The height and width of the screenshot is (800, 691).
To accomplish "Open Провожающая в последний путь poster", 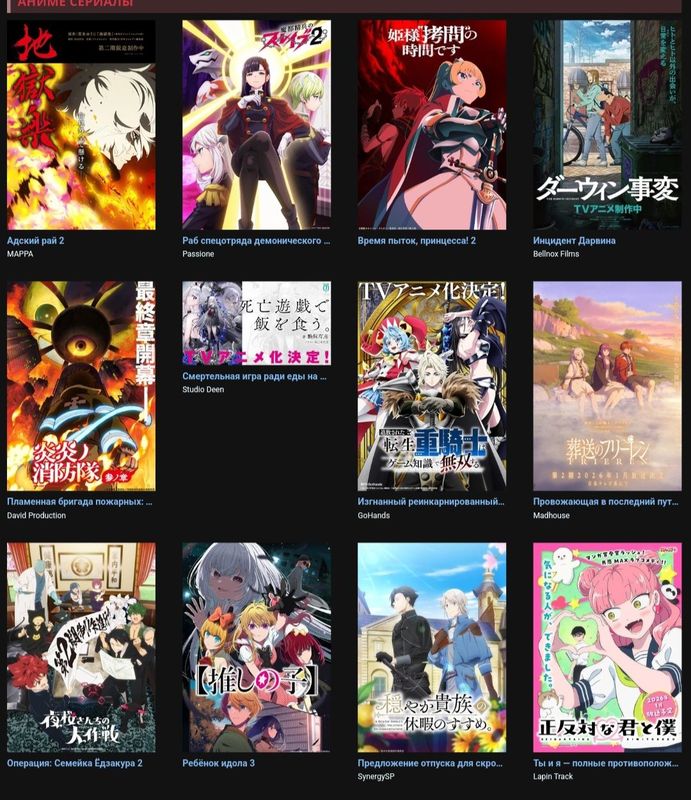I will click(607, 386).
